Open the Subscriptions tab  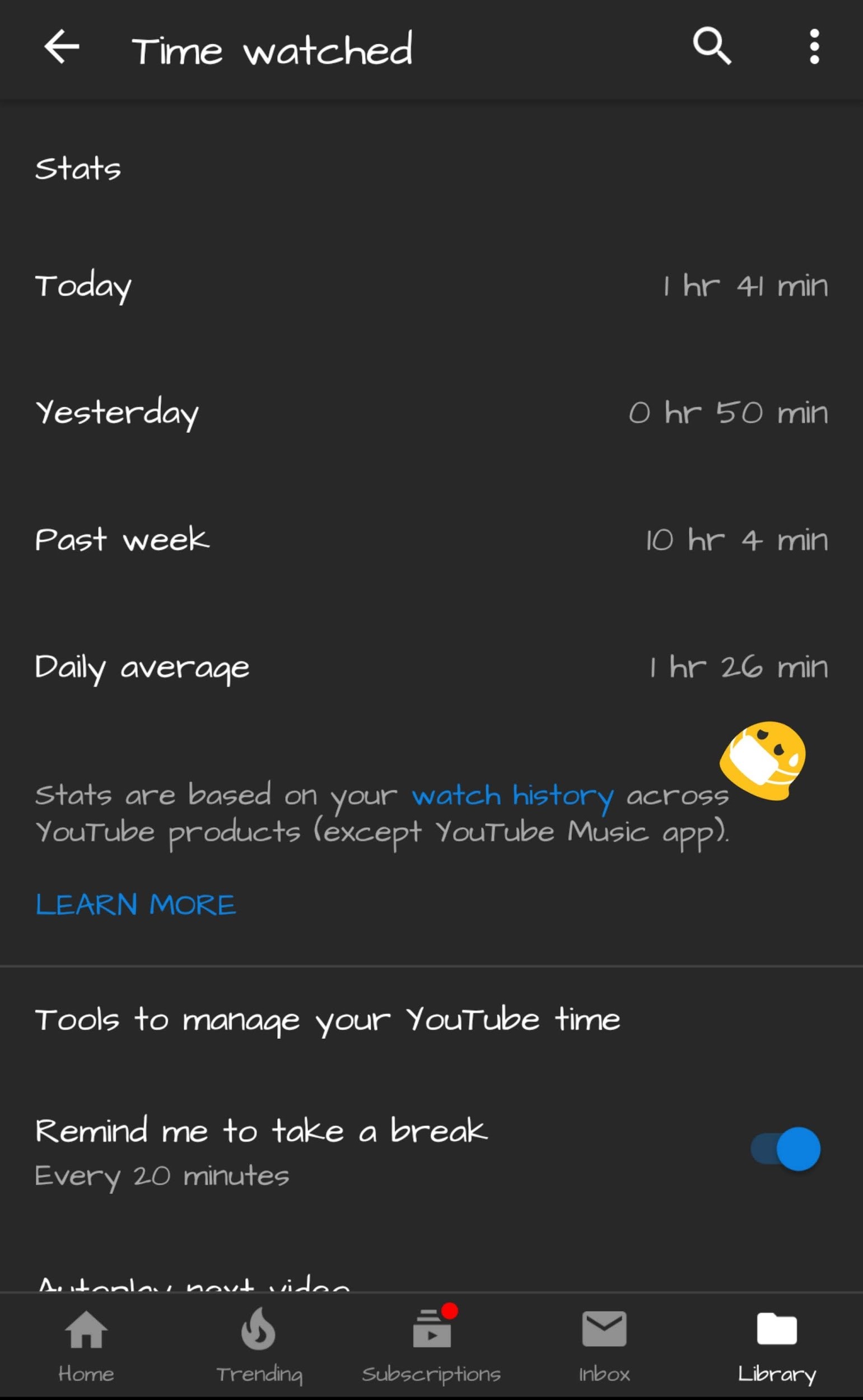(x=431, y=1346)
